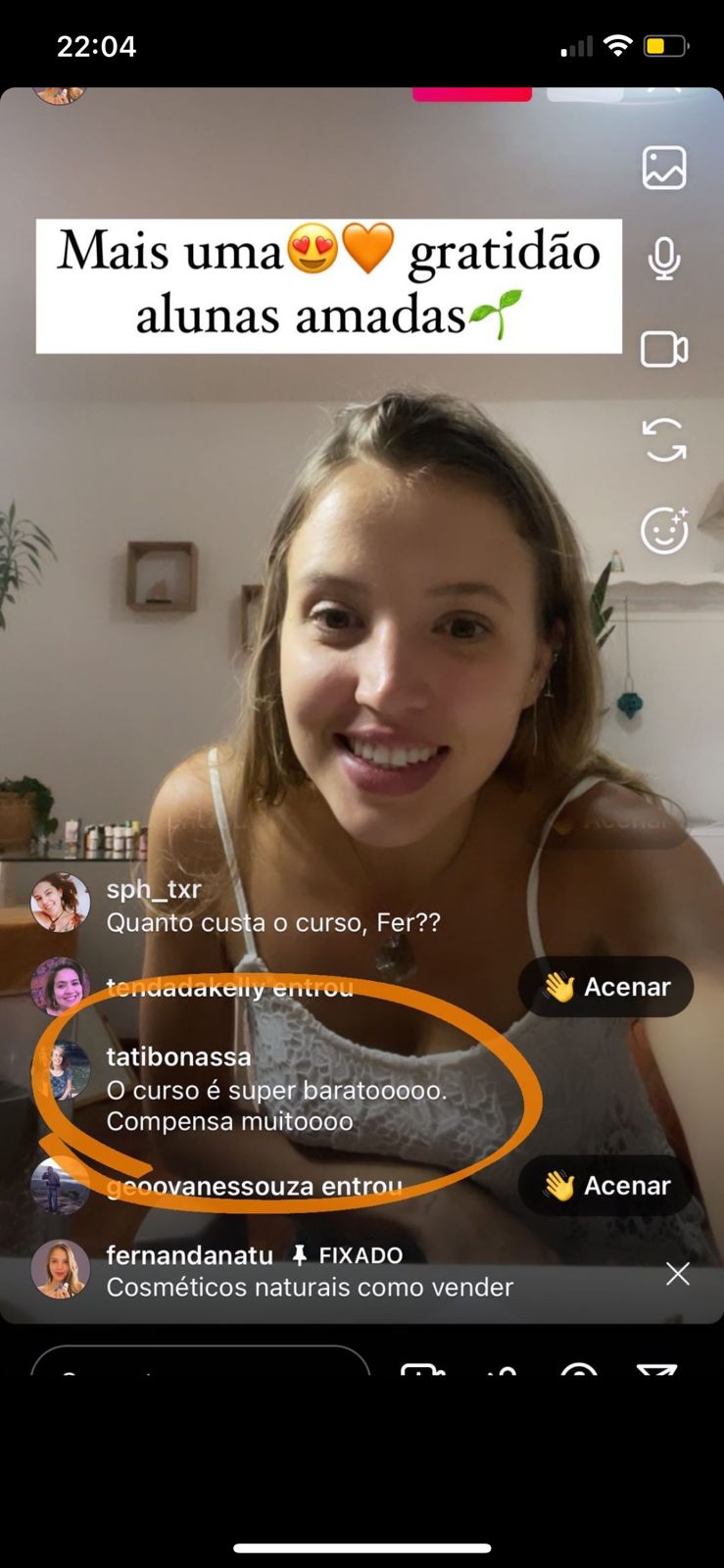Open the face effects icon
This screenshot has height=1568, width=724.
pos(663,530)
